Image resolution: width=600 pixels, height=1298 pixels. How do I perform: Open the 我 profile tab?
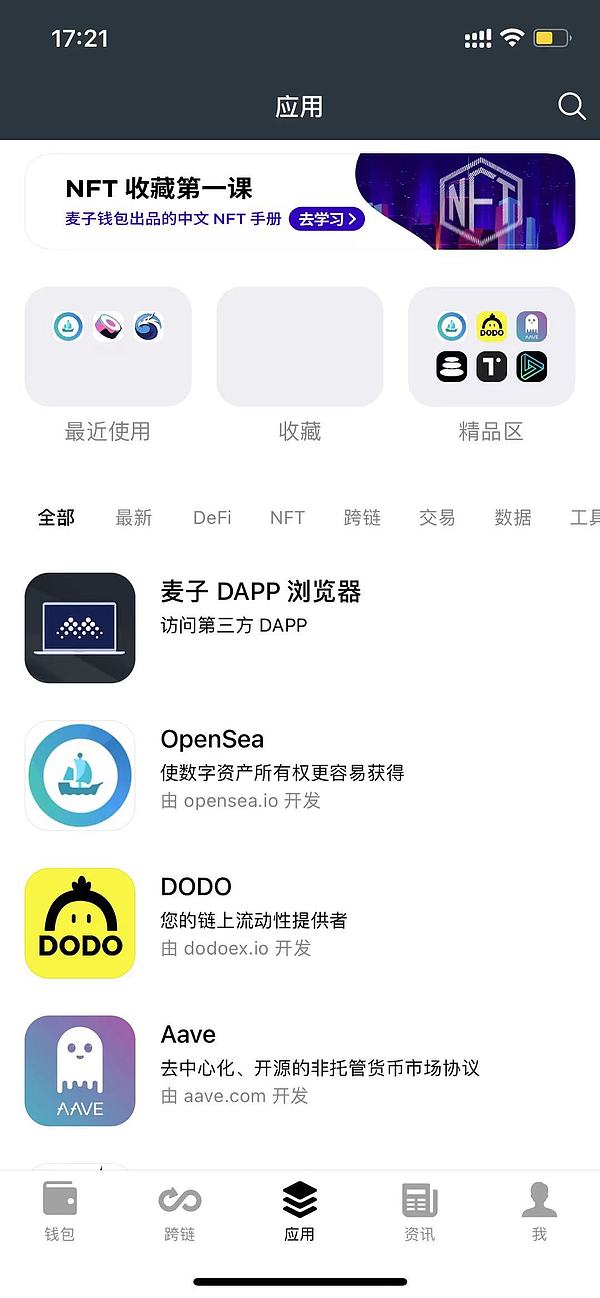pyautogui.click(x=539, y=1210)
